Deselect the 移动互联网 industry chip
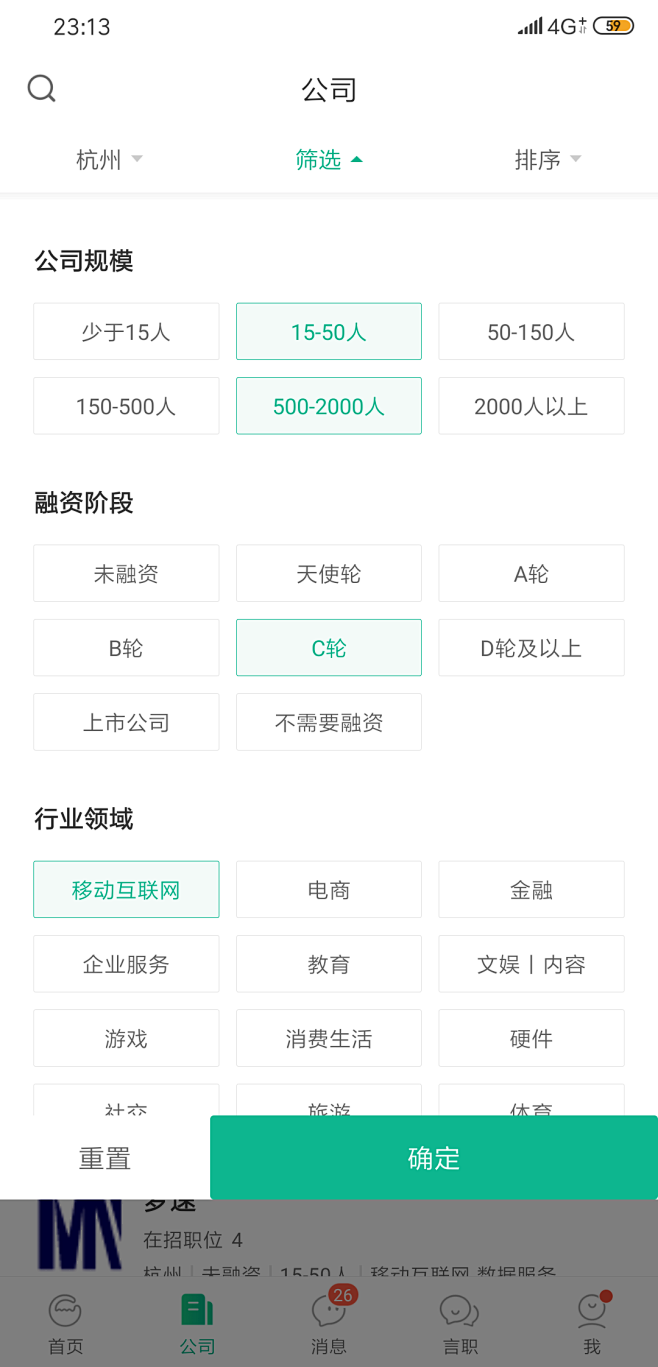 point(126,890)
